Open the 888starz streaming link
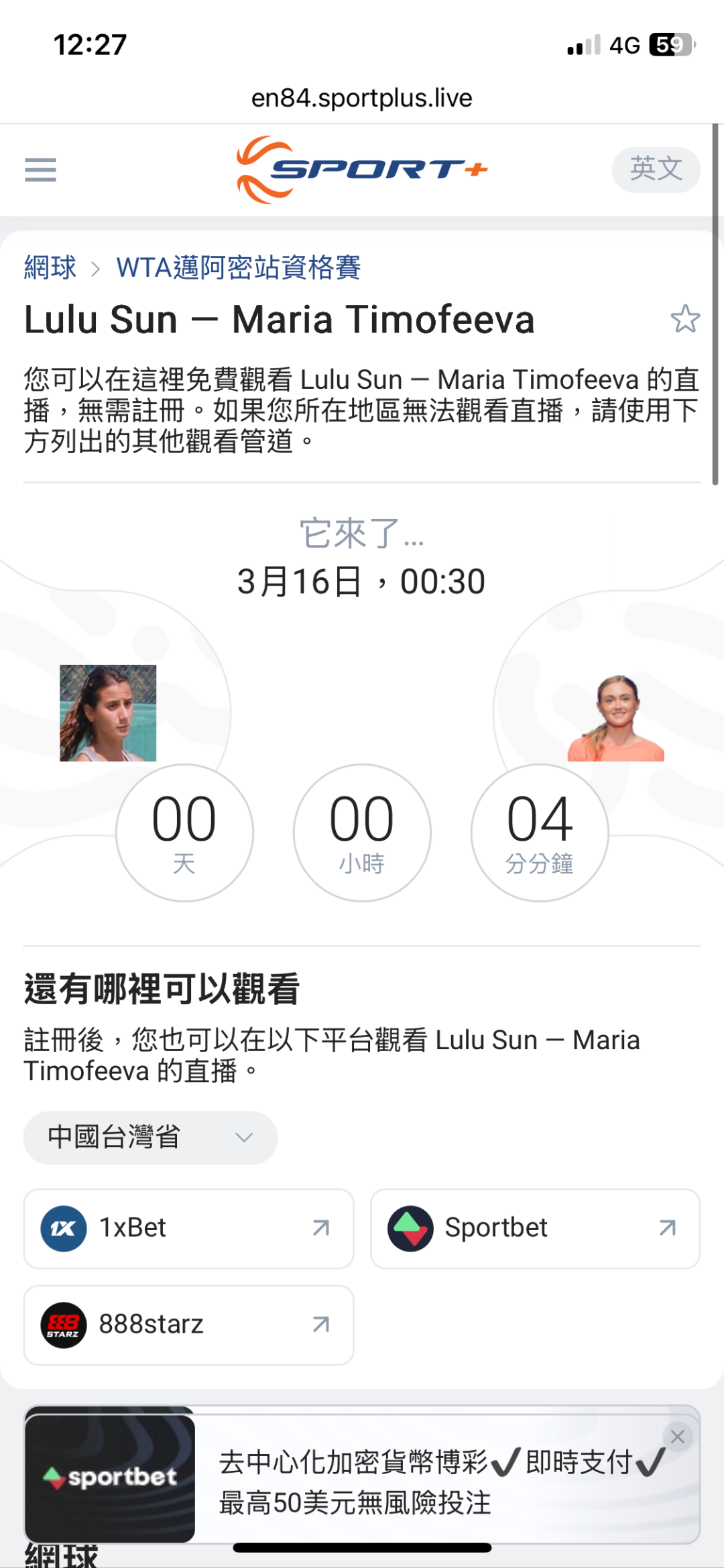724x1568 pixels. (x=188, y=1325)
